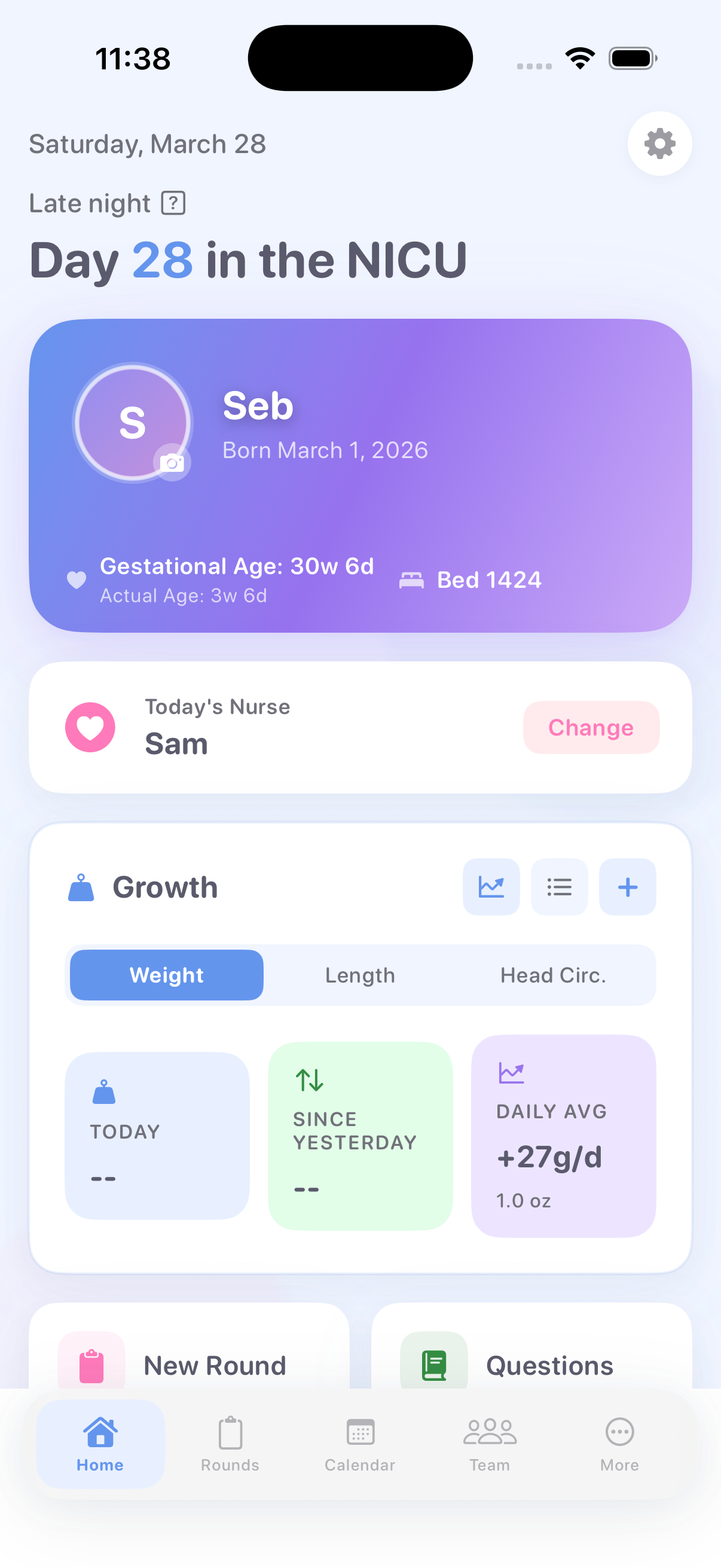This screenshot has width=721, height=1568.
Task: Open the settings gear
Action: pos(659,144)
